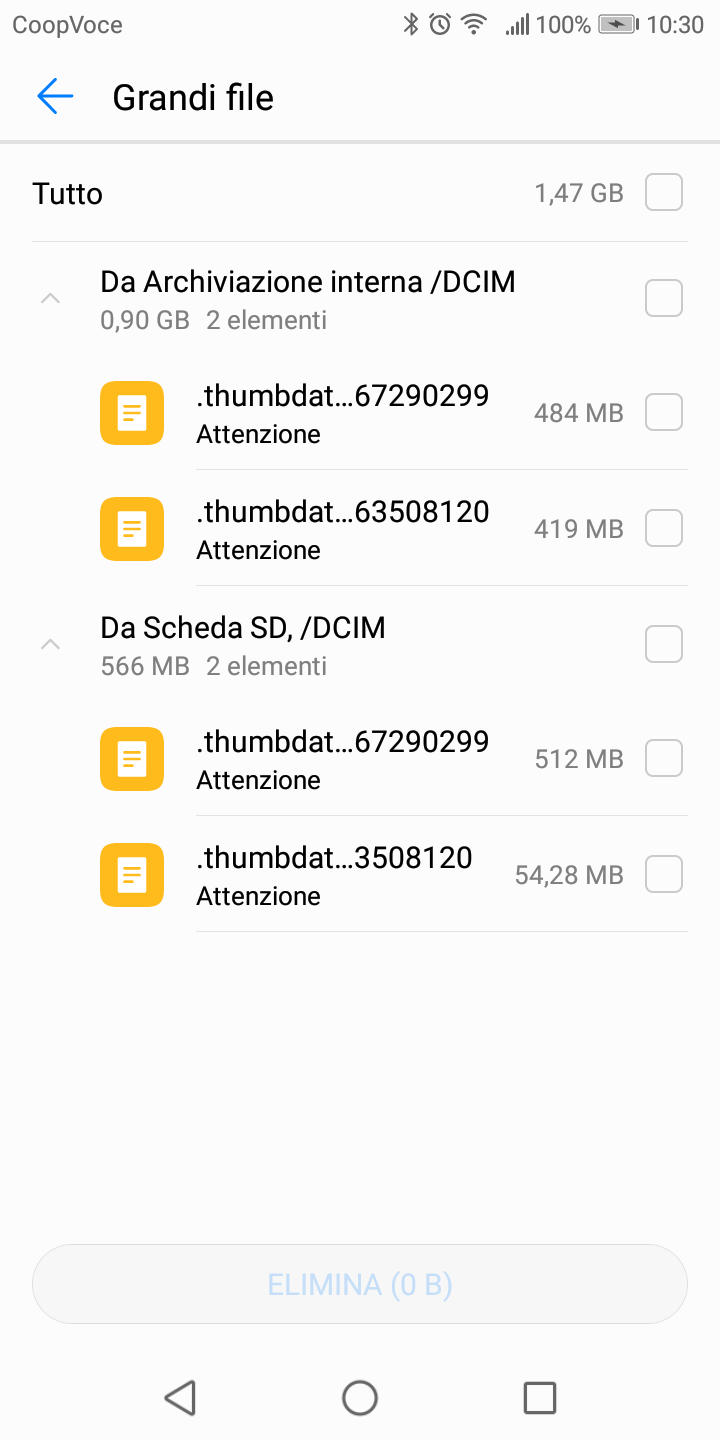Select the 512 MB thumbdata file
The height and width of the screenshot is (1440, 720).
click(664, 758)
